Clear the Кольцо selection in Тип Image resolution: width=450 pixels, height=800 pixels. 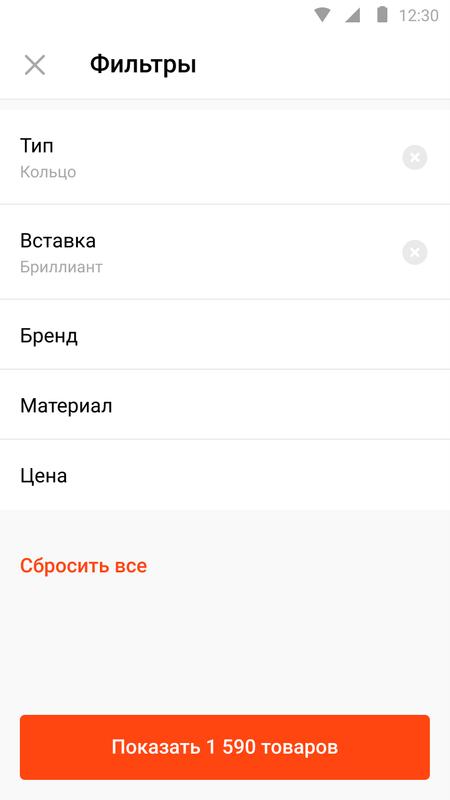coord(415,157)
